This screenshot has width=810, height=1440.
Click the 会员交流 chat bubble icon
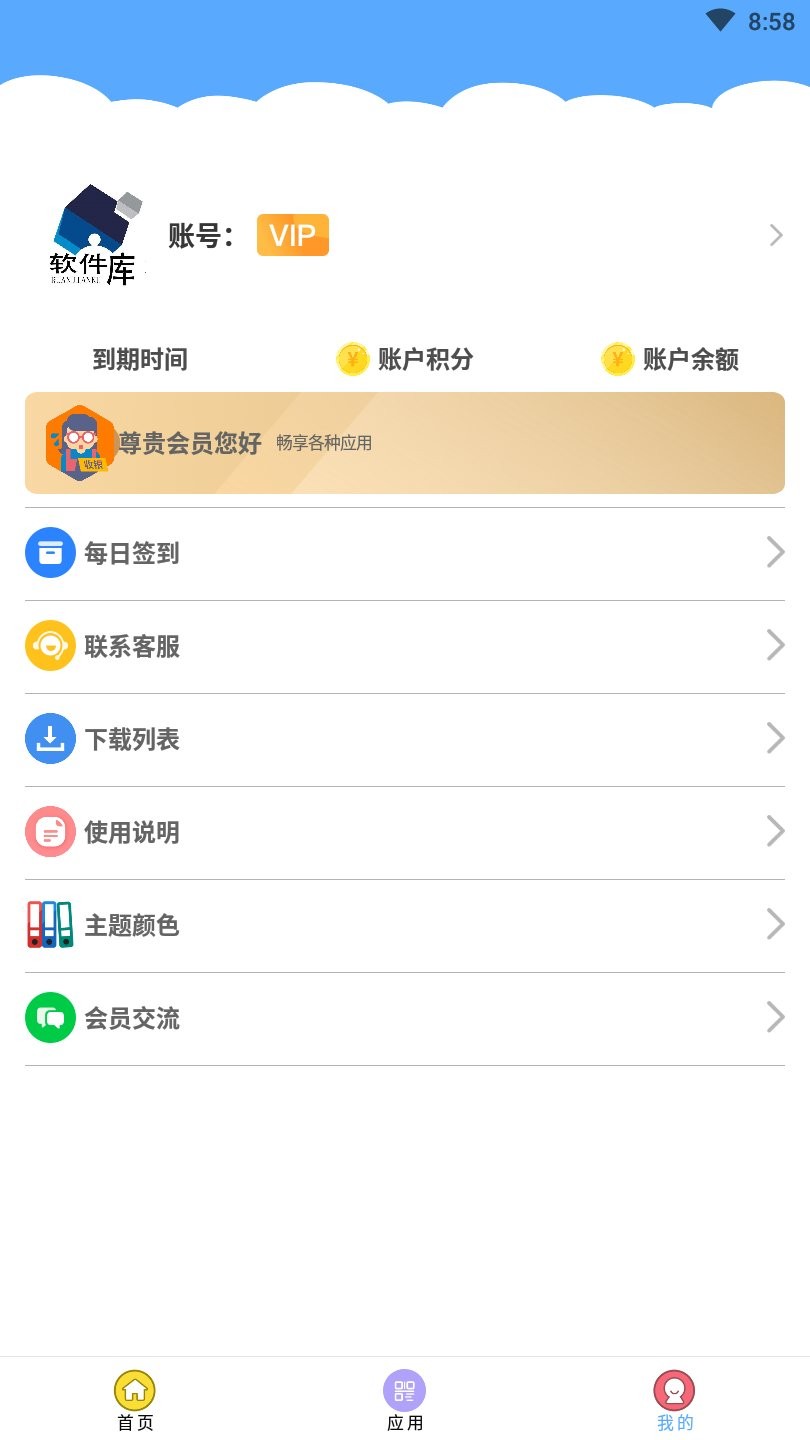pos(50,1017)
